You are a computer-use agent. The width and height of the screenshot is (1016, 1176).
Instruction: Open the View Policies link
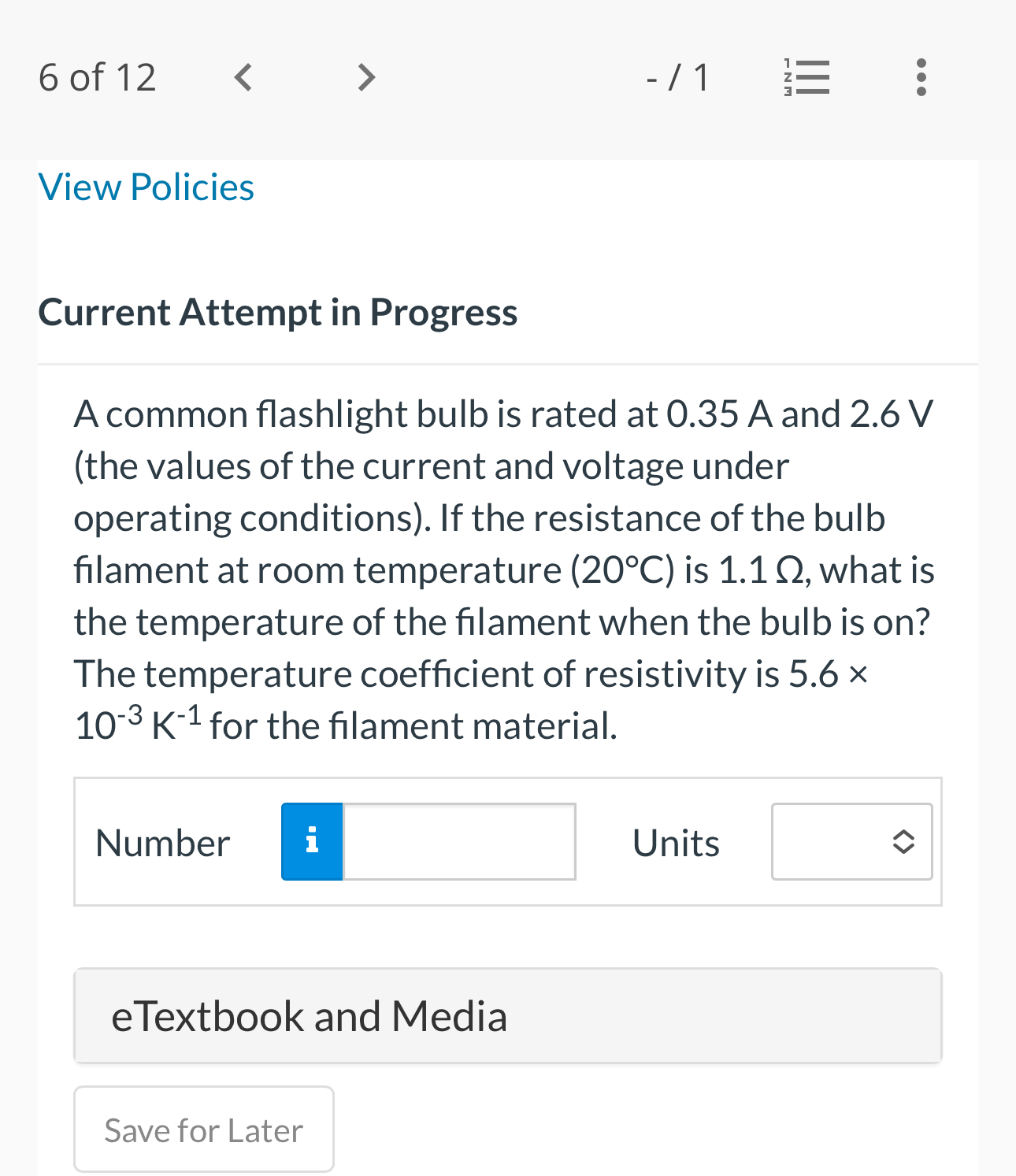(146, 187)
